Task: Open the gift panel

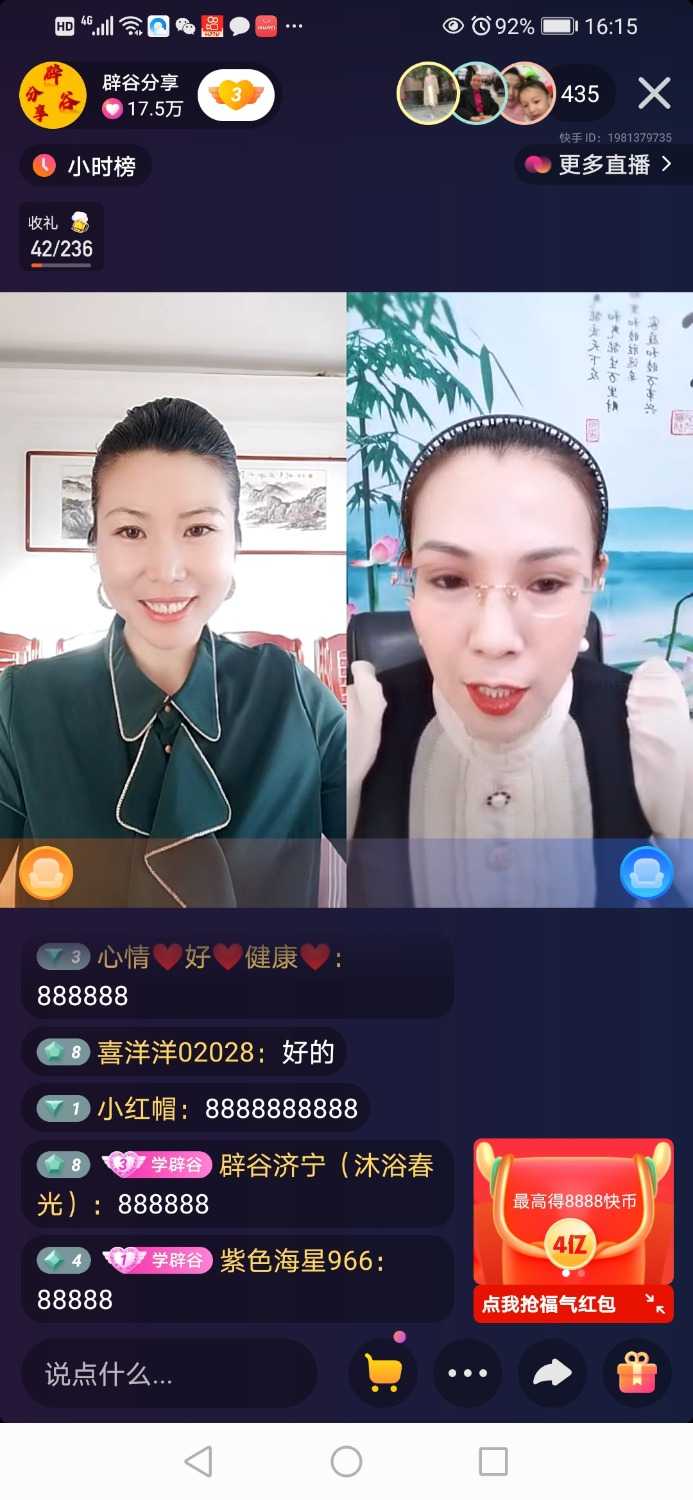Action: pyautogui.click(x=636, y=1373)
